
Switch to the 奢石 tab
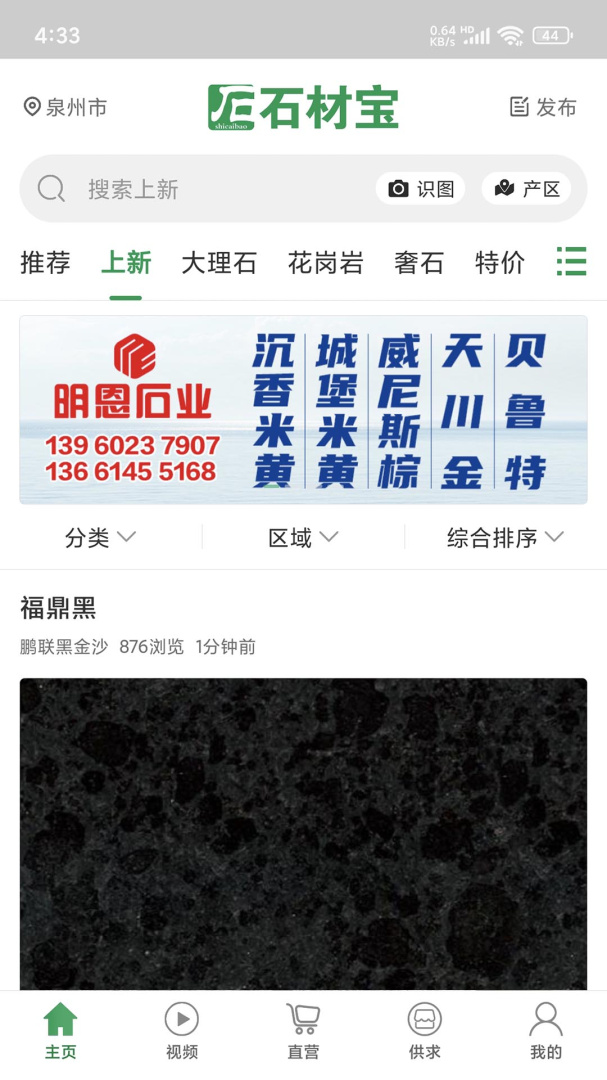[418, 263]
